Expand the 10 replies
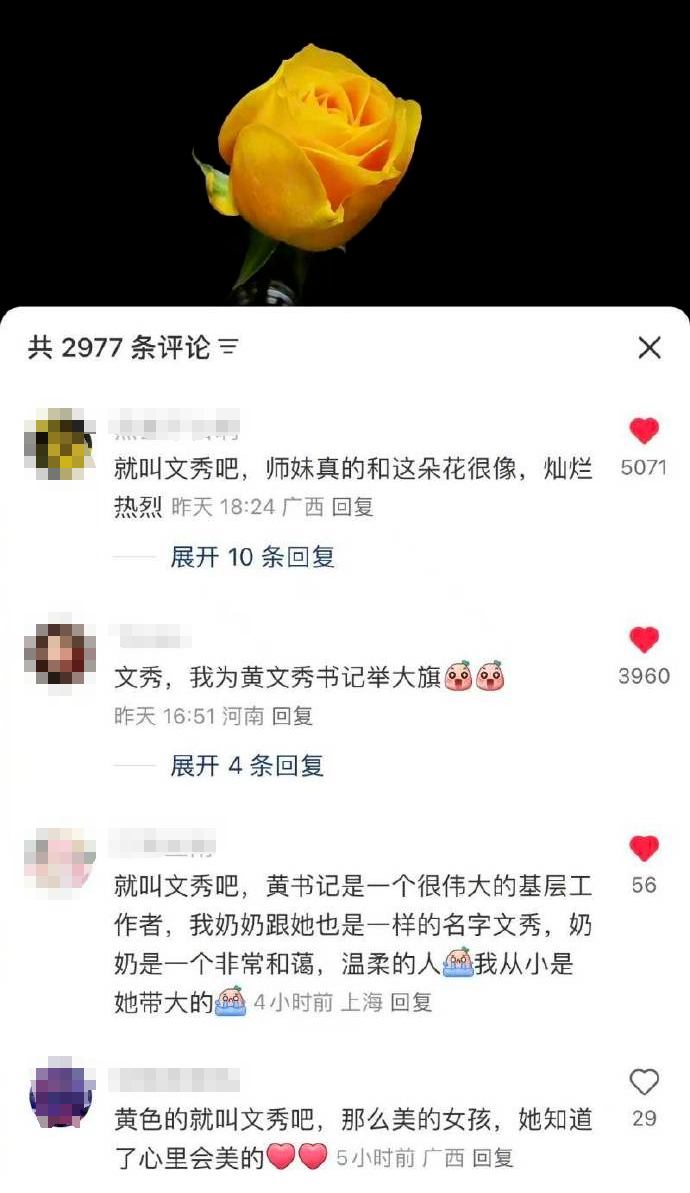 [x=252, y=557]
